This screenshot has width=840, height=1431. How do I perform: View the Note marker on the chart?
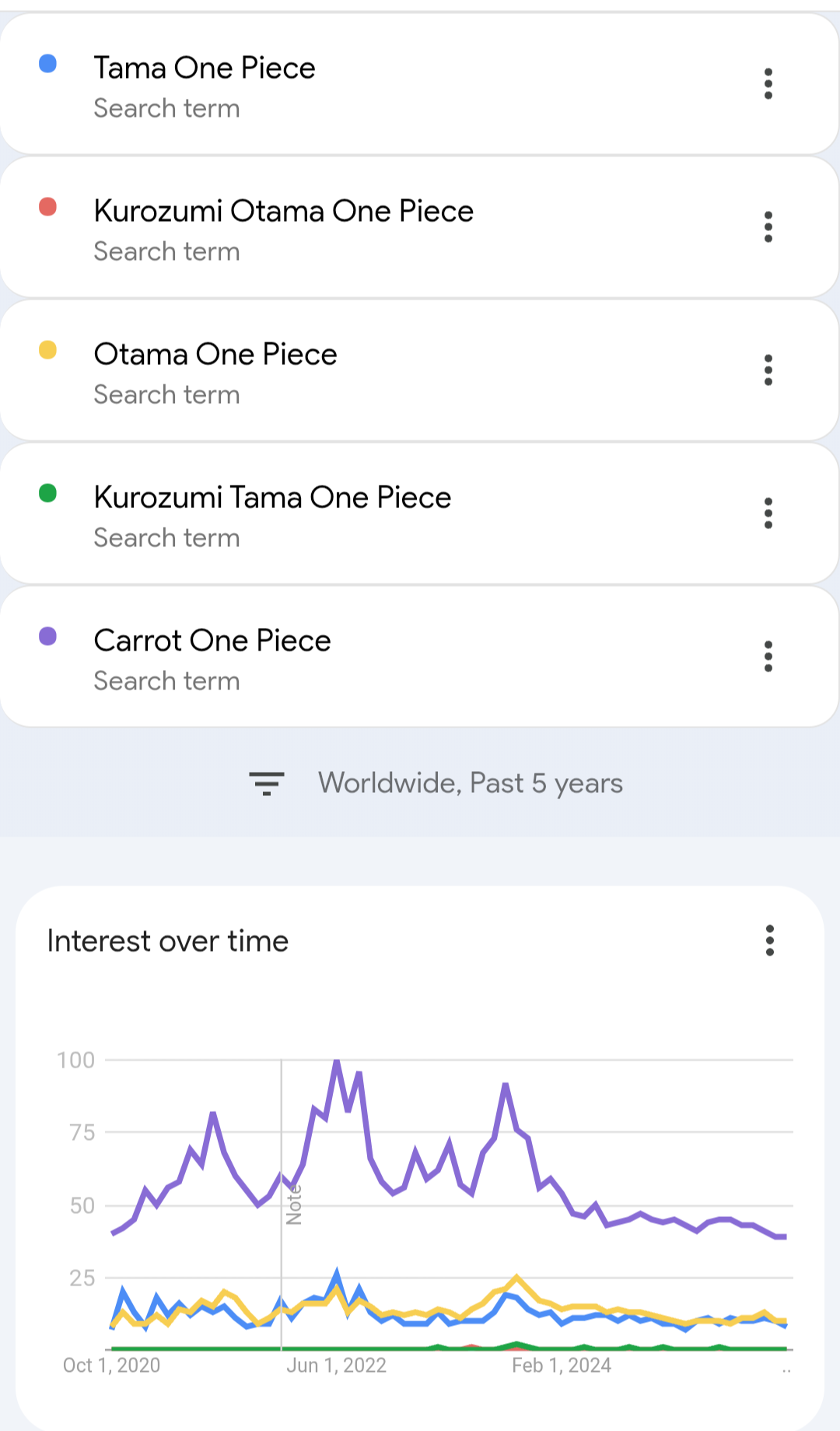tap(294, 1205)
